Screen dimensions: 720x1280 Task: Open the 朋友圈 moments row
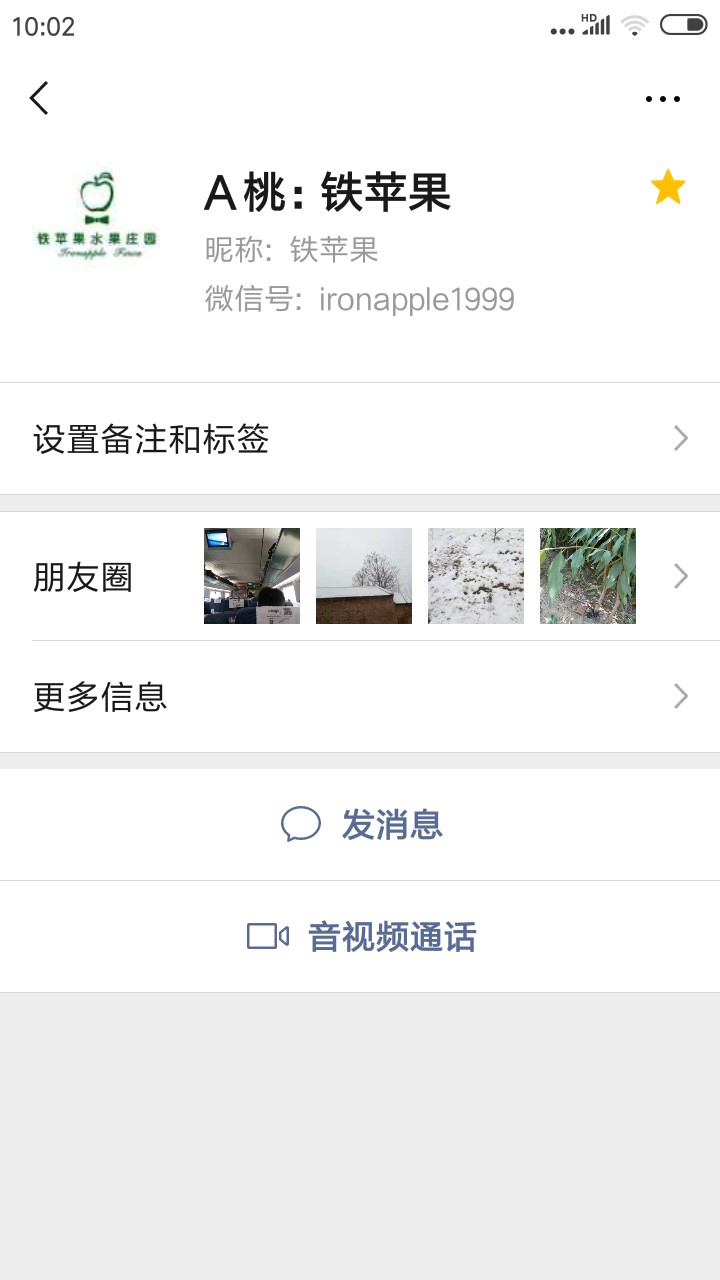[x=360, y=577]
